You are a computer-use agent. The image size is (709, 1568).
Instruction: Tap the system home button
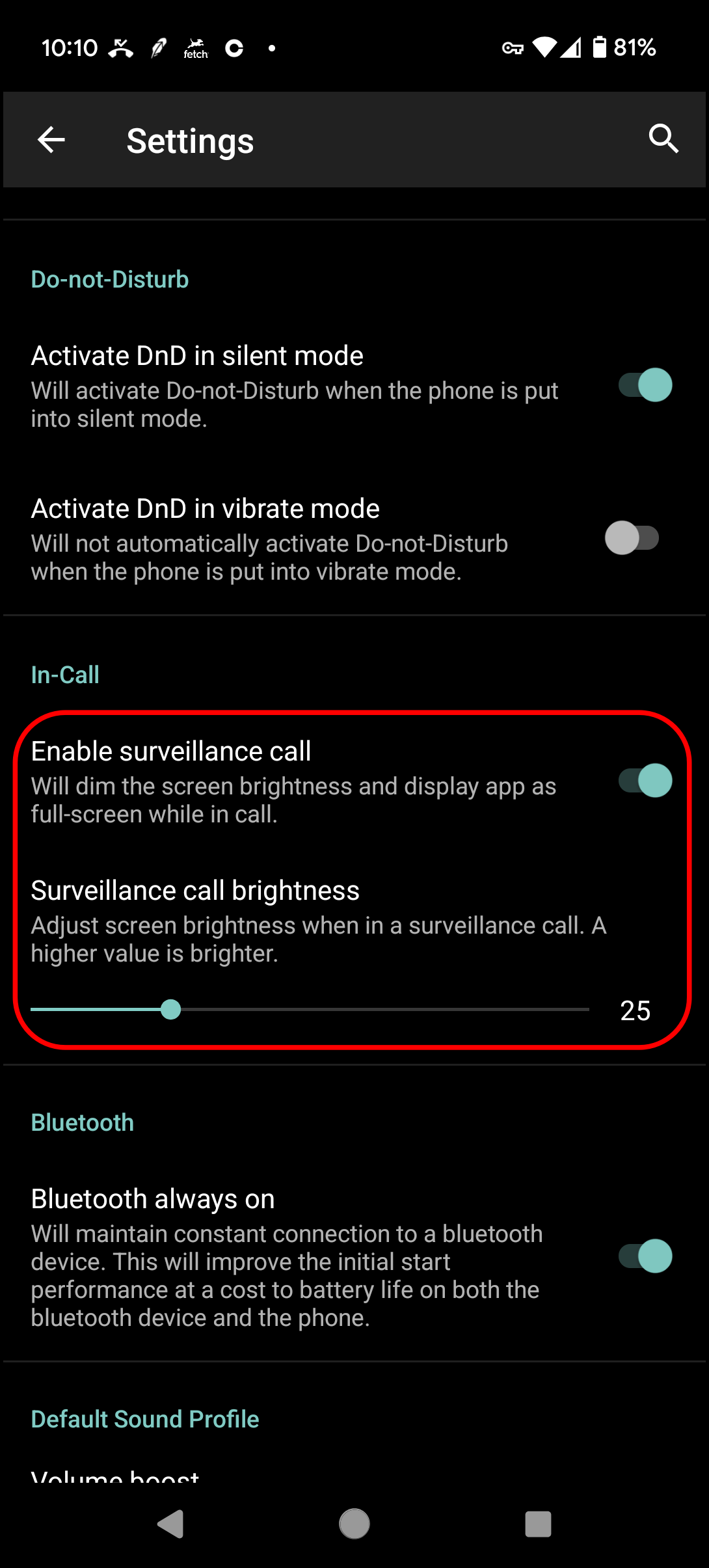click(x=354, y=1524)
